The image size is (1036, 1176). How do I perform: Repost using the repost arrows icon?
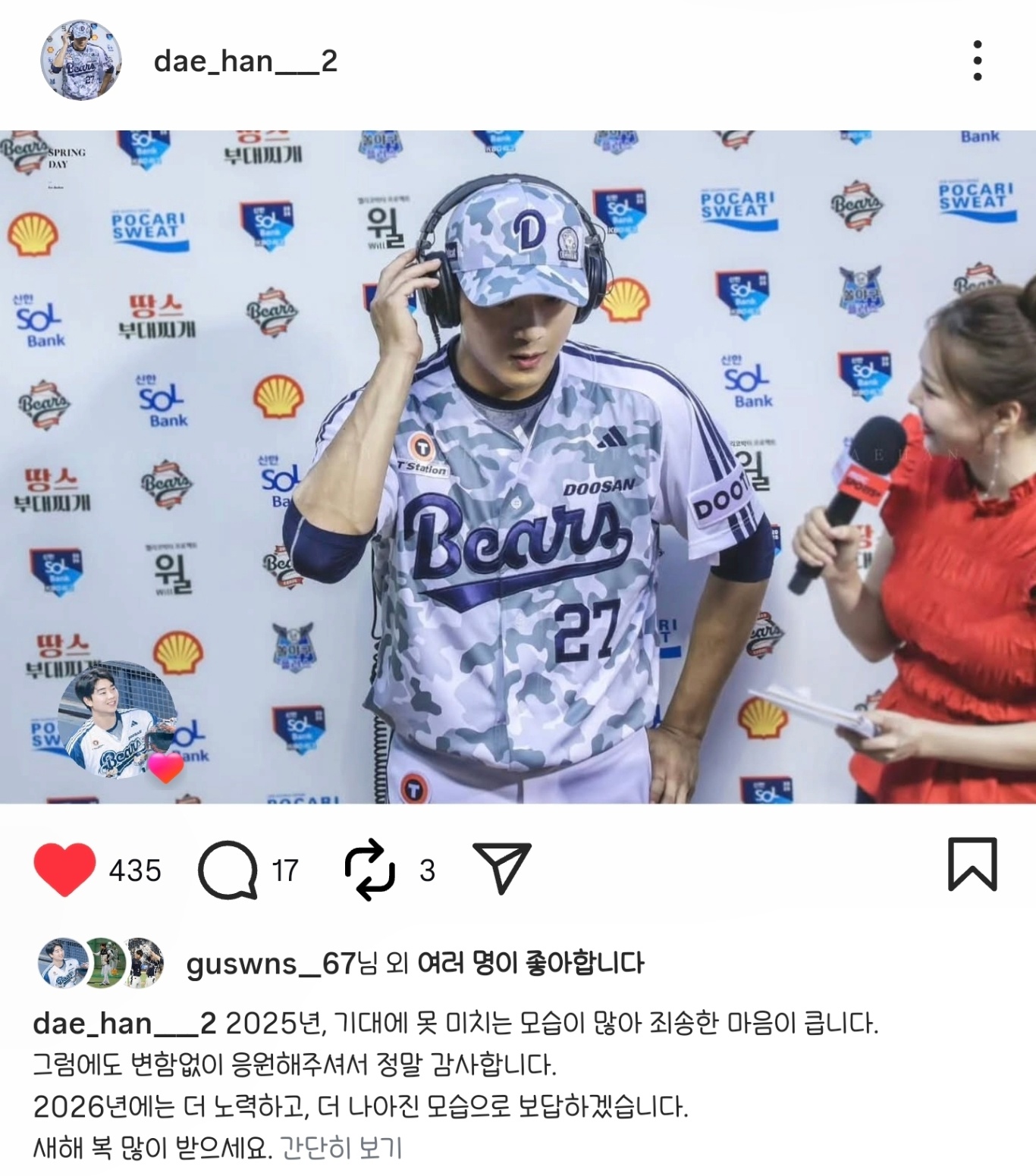point(369,869)
